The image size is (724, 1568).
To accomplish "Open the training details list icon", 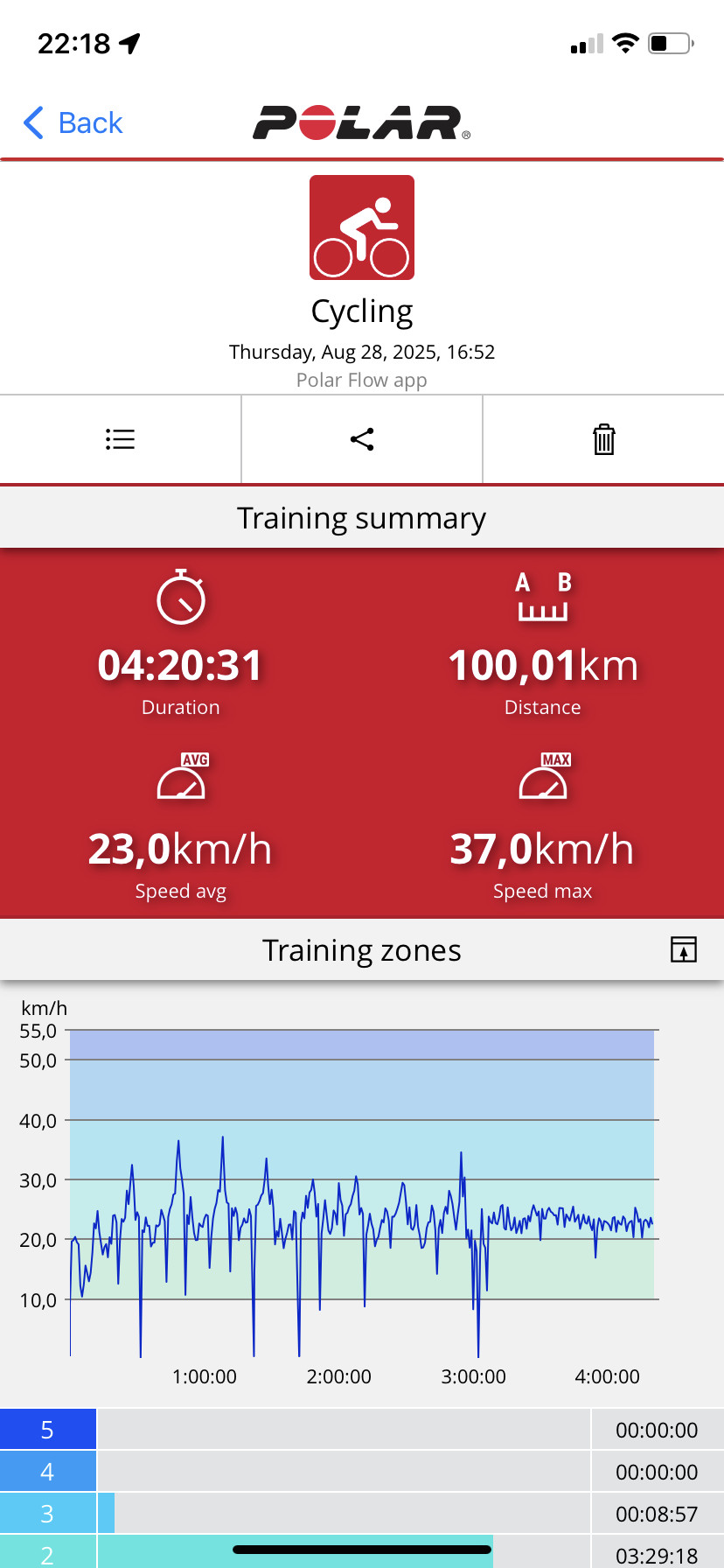I will [120, 439].
